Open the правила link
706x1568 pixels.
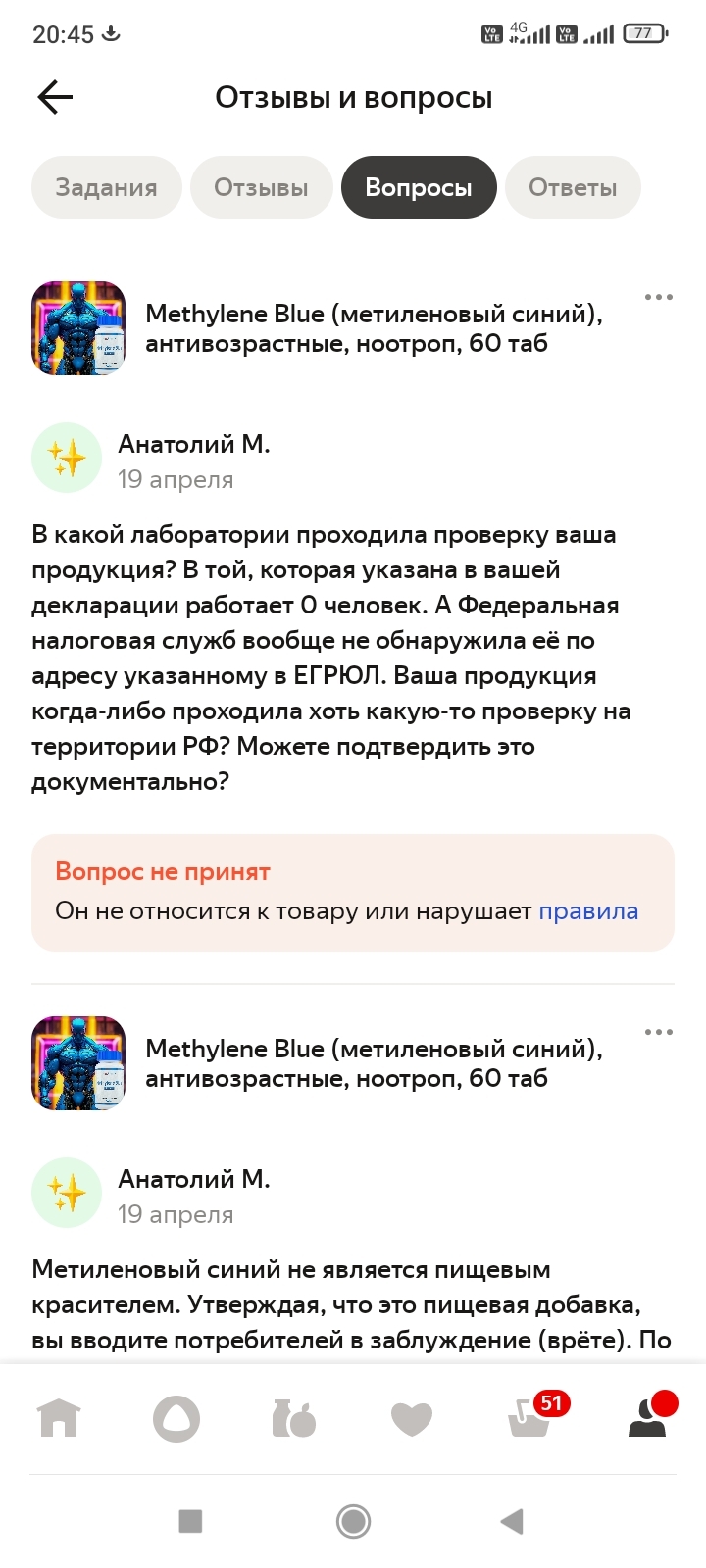point(588,911)
